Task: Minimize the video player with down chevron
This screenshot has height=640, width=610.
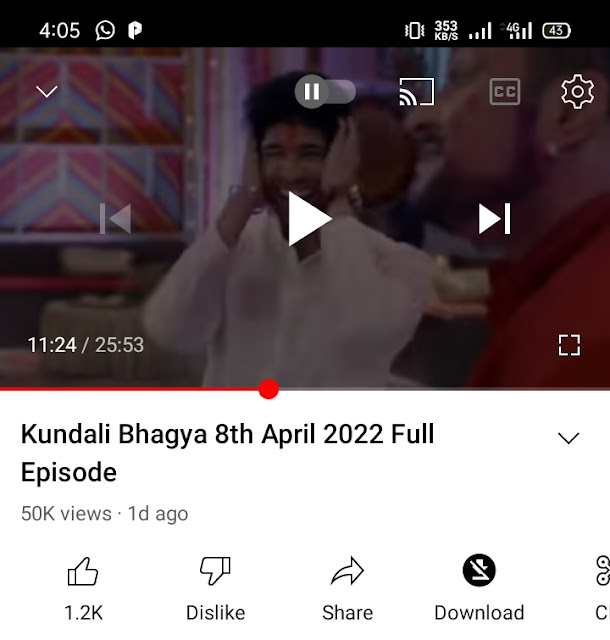Action: [46, 92]
